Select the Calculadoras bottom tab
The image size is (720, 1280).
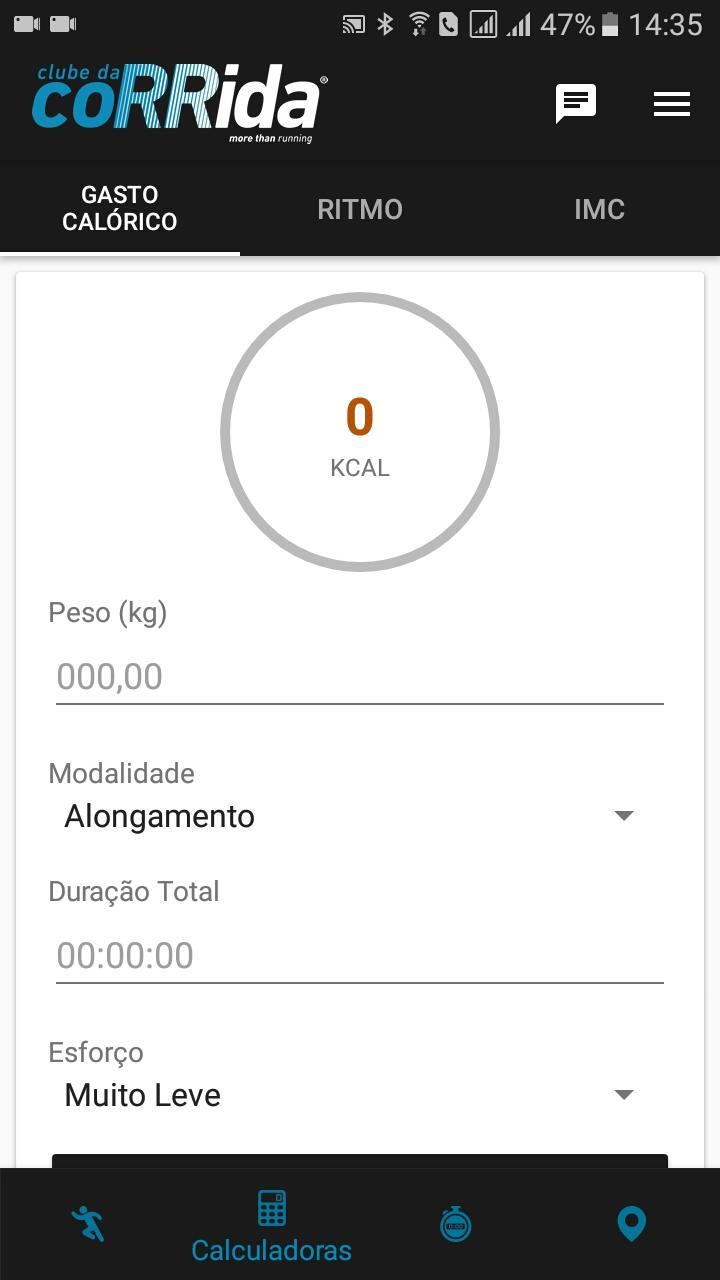click(x=271, y=1226)
